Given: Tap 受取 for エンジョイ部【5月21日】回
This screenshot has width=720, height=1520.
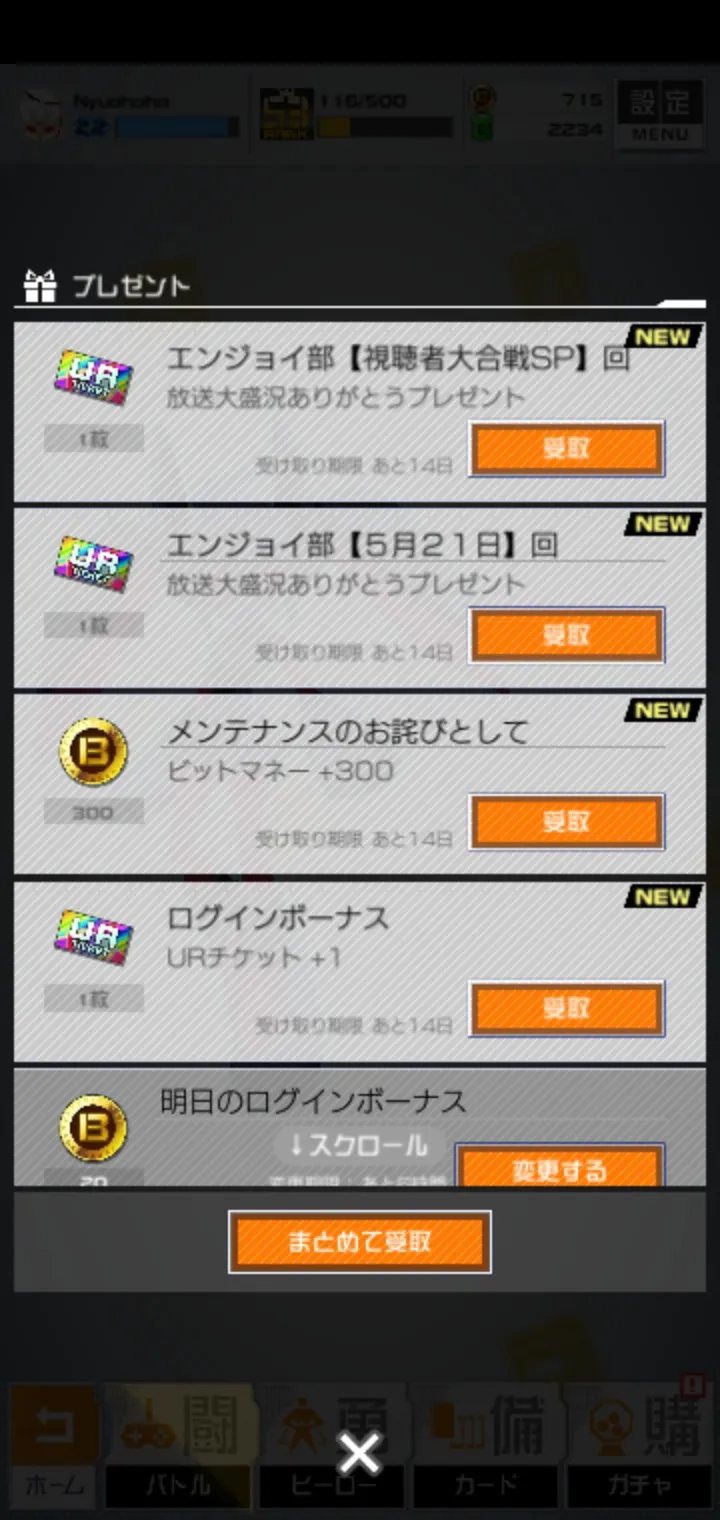Looking at the screenshot, I should tap(566, 635).
